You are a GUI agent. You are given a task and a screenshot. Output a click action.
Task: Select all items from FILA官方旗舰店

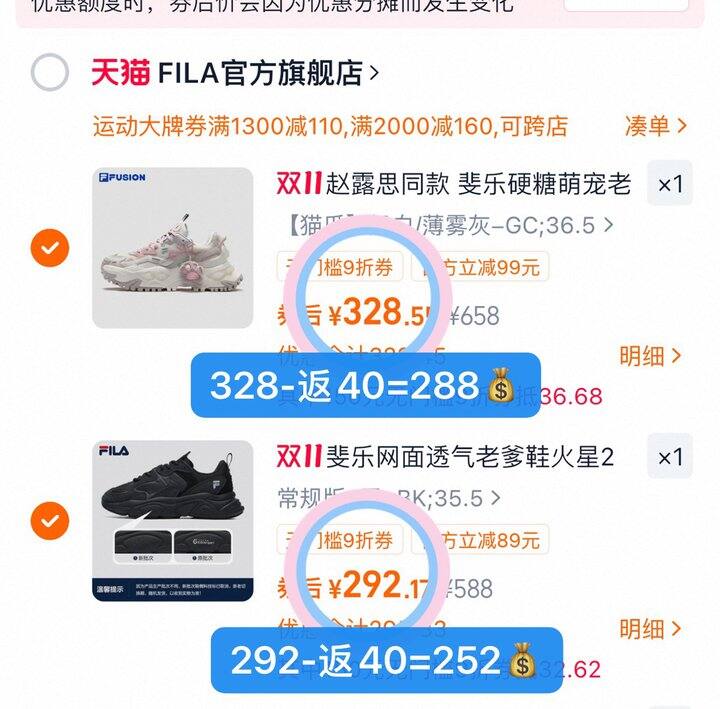coord(50,73)
